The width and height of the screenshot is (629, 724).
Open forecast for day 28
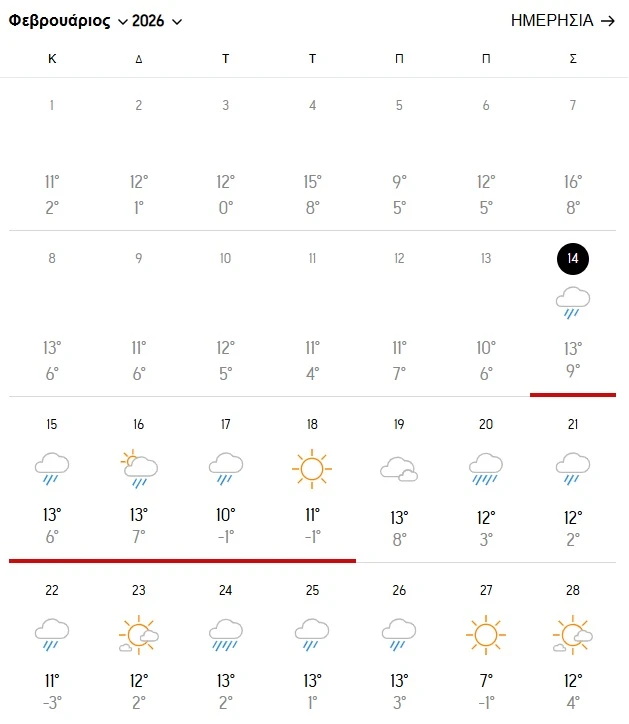point(572,645)
